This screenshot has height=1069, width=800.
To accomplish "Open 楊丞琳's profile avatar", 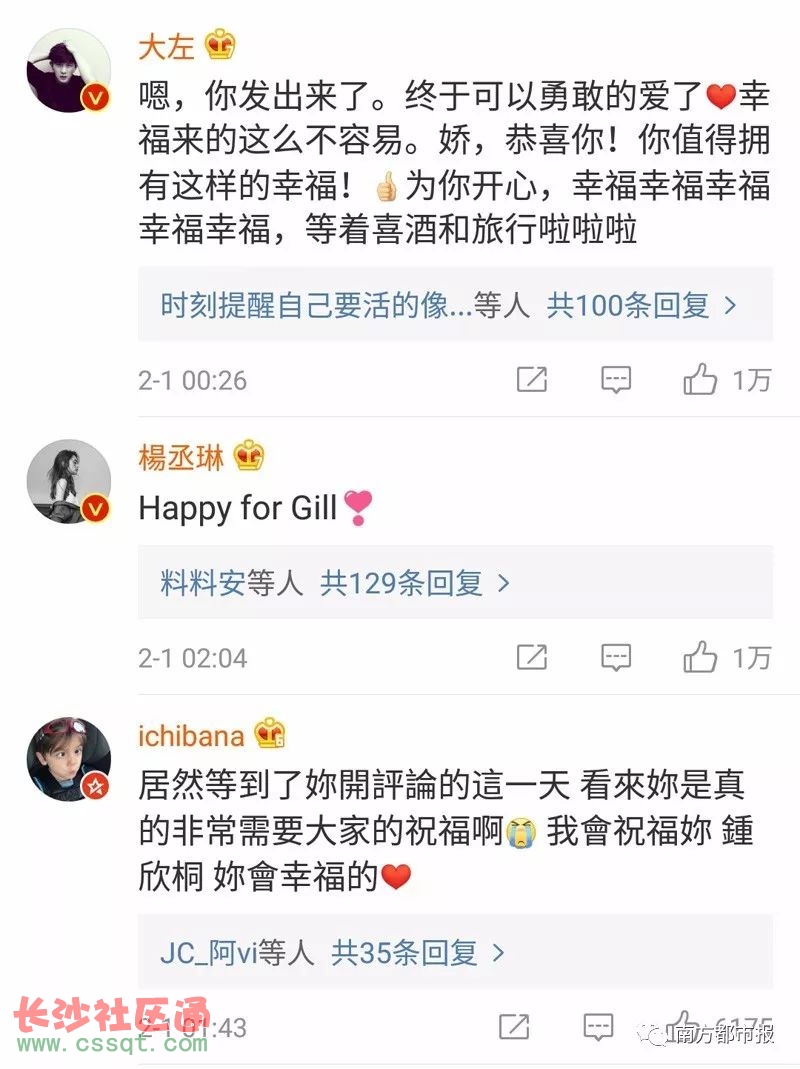I will (68, 481).
